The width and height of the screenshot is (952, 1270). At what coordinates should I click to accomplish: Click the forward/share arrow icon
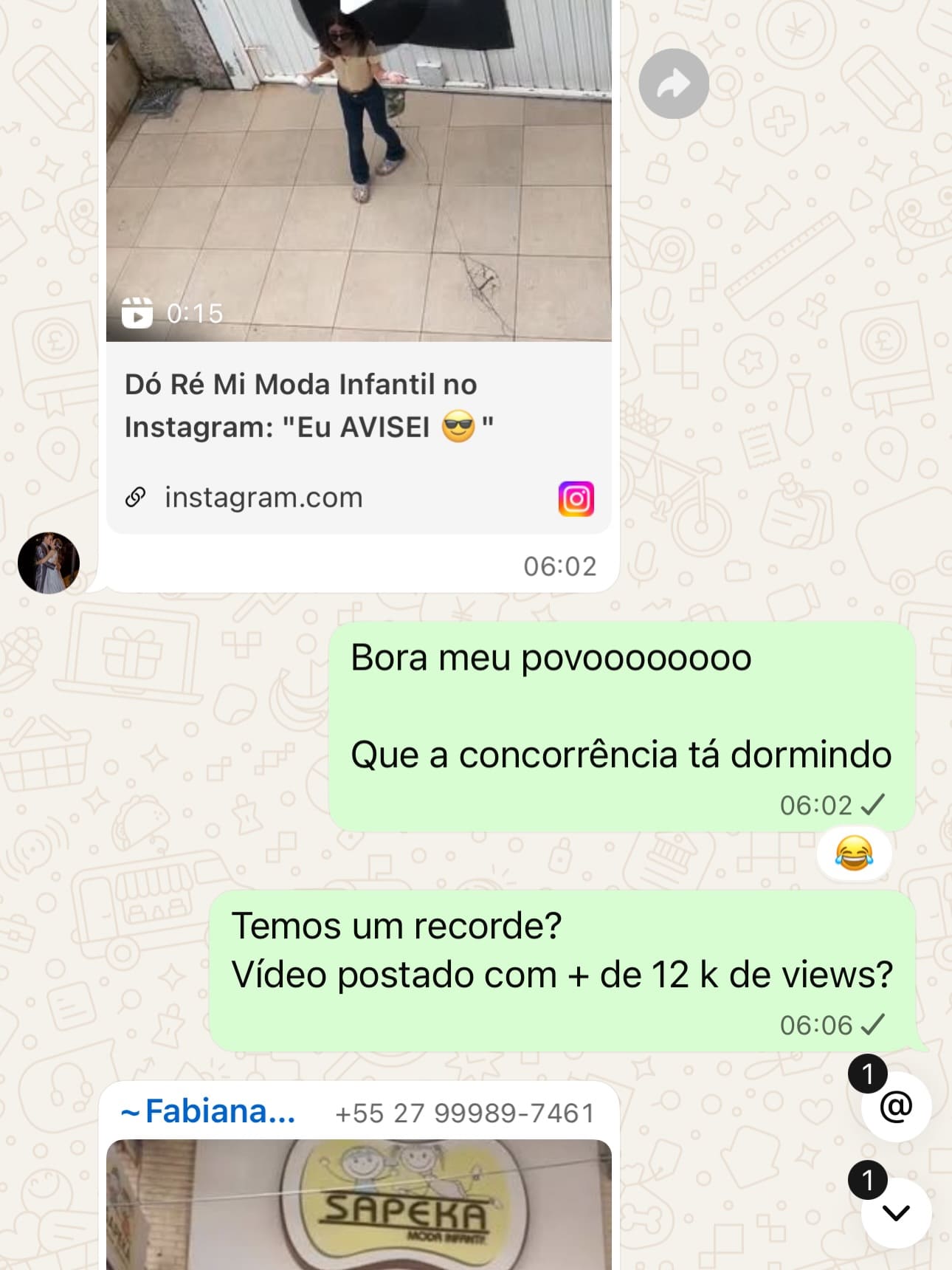tap(672, 83)
